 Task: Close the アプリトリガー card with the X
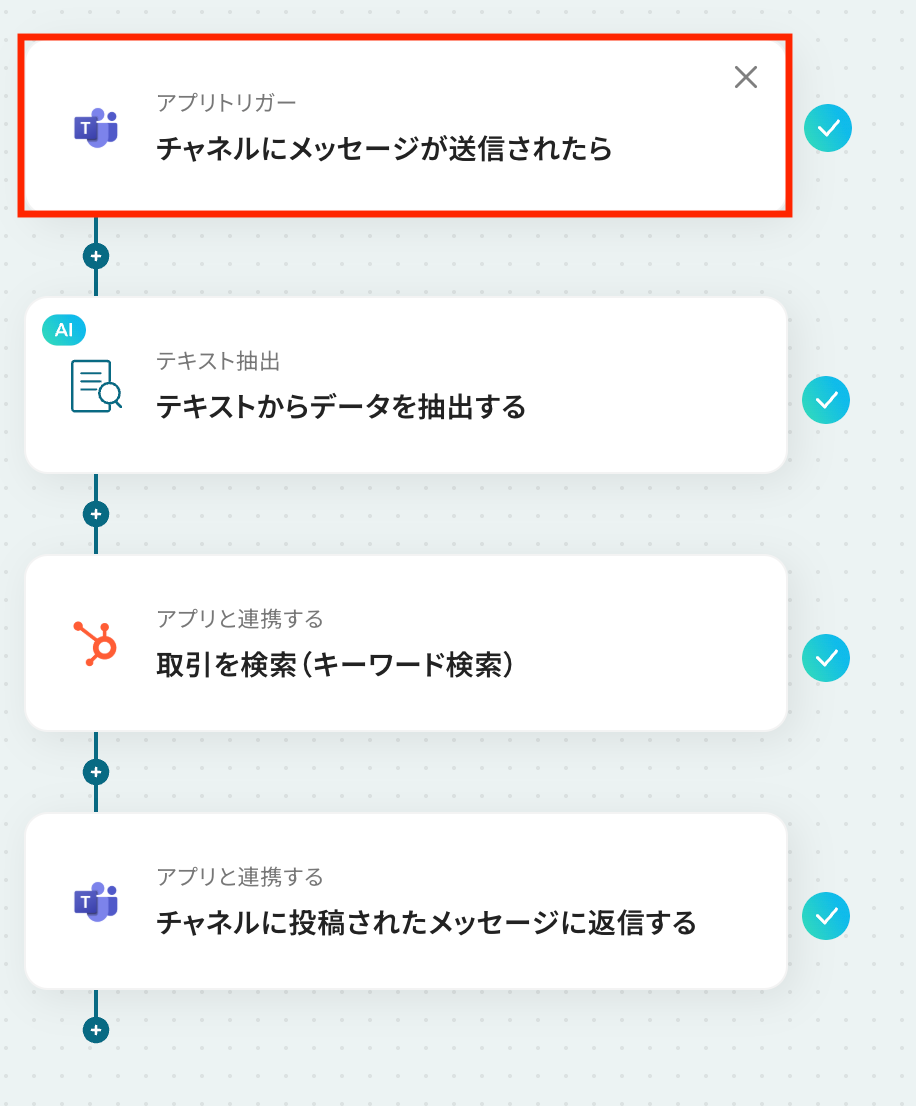[x=746, y=77]
